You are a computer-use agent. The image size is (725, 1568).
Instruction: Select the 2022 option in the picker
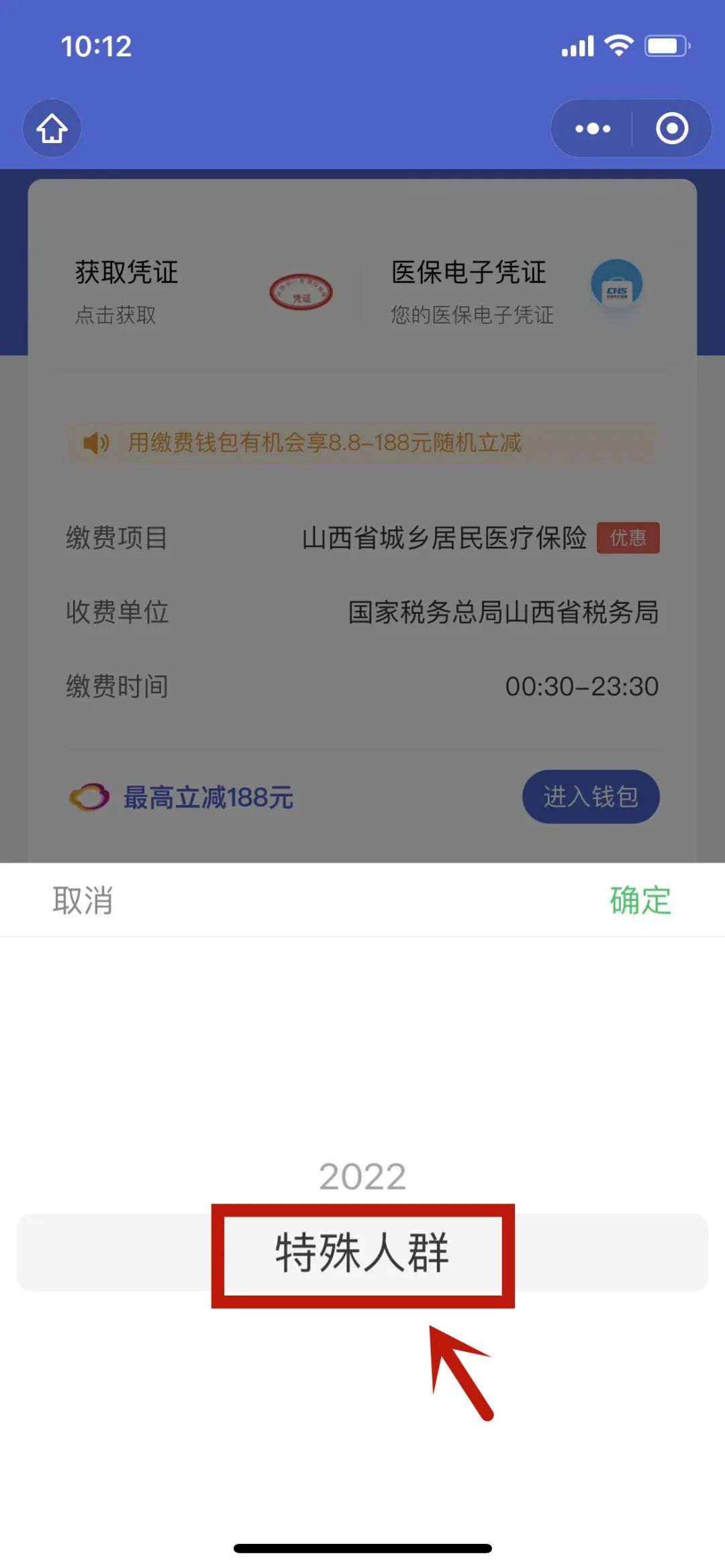point(362,1177)
